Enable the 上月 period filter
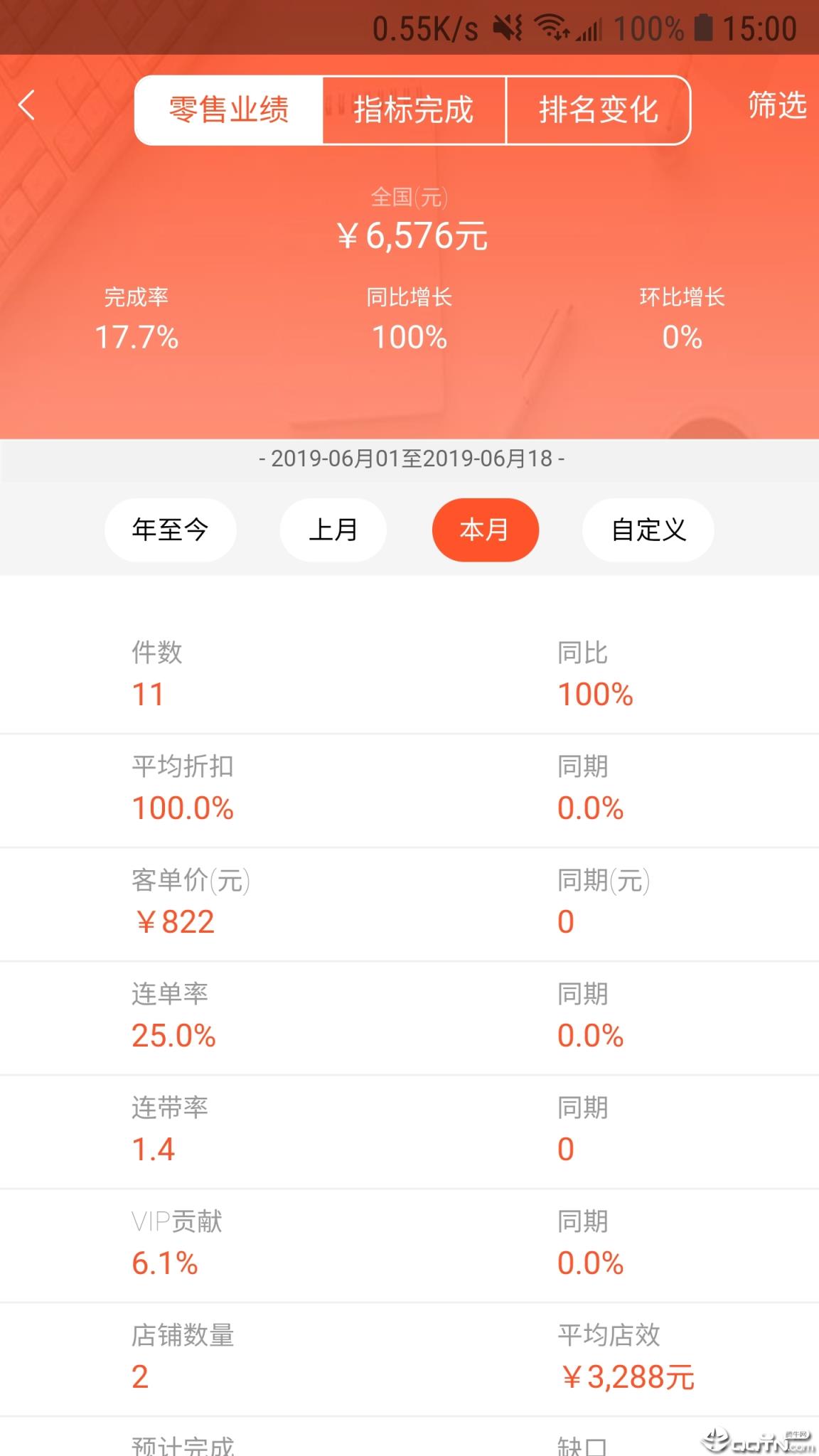This screenshot has width=819, height=1456. pos(333,530)
